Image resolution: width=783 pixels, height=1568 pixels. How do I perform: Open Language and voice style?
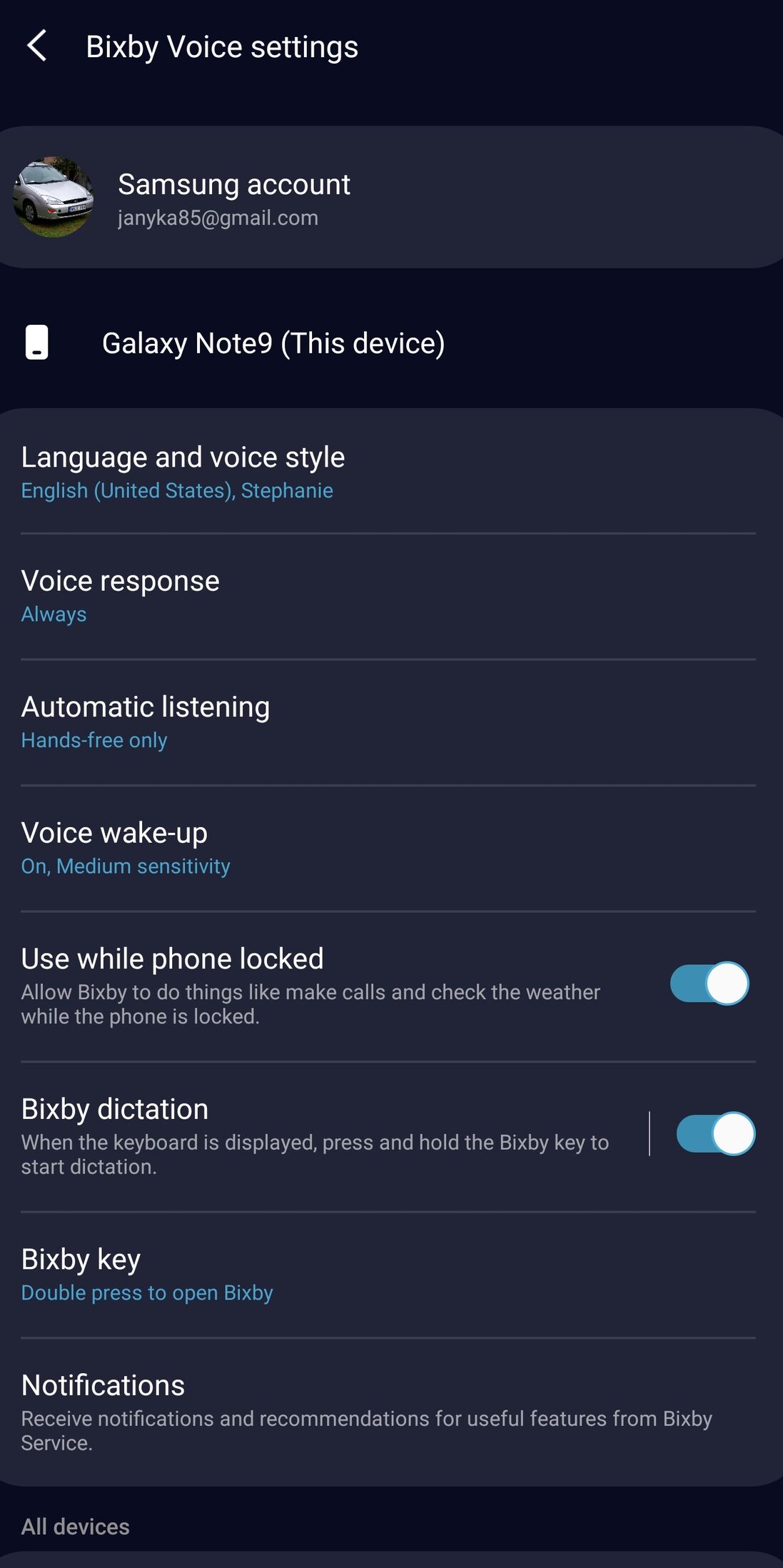(x=391, y=472)
